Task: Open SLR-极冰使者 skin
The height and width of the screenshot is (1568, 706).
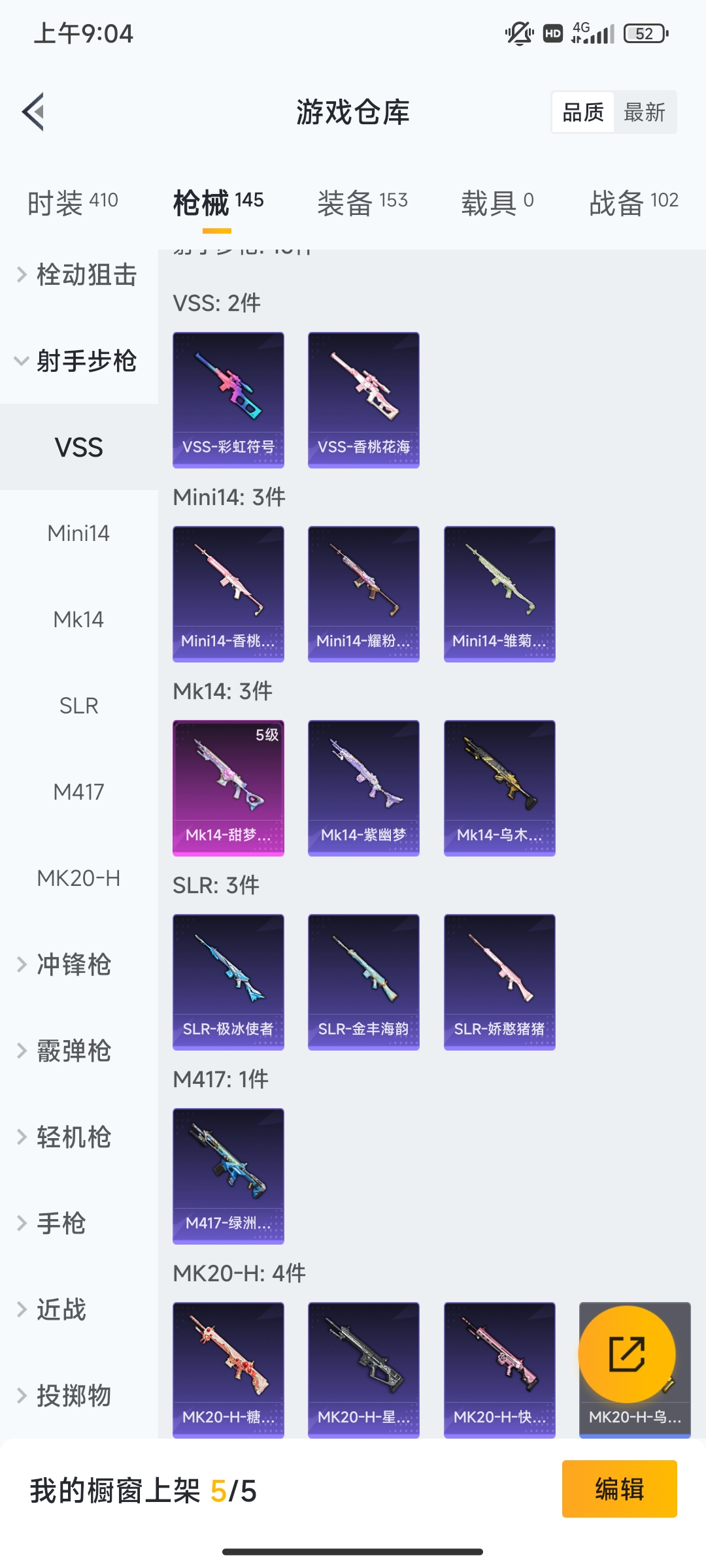Action: point(228,981)
